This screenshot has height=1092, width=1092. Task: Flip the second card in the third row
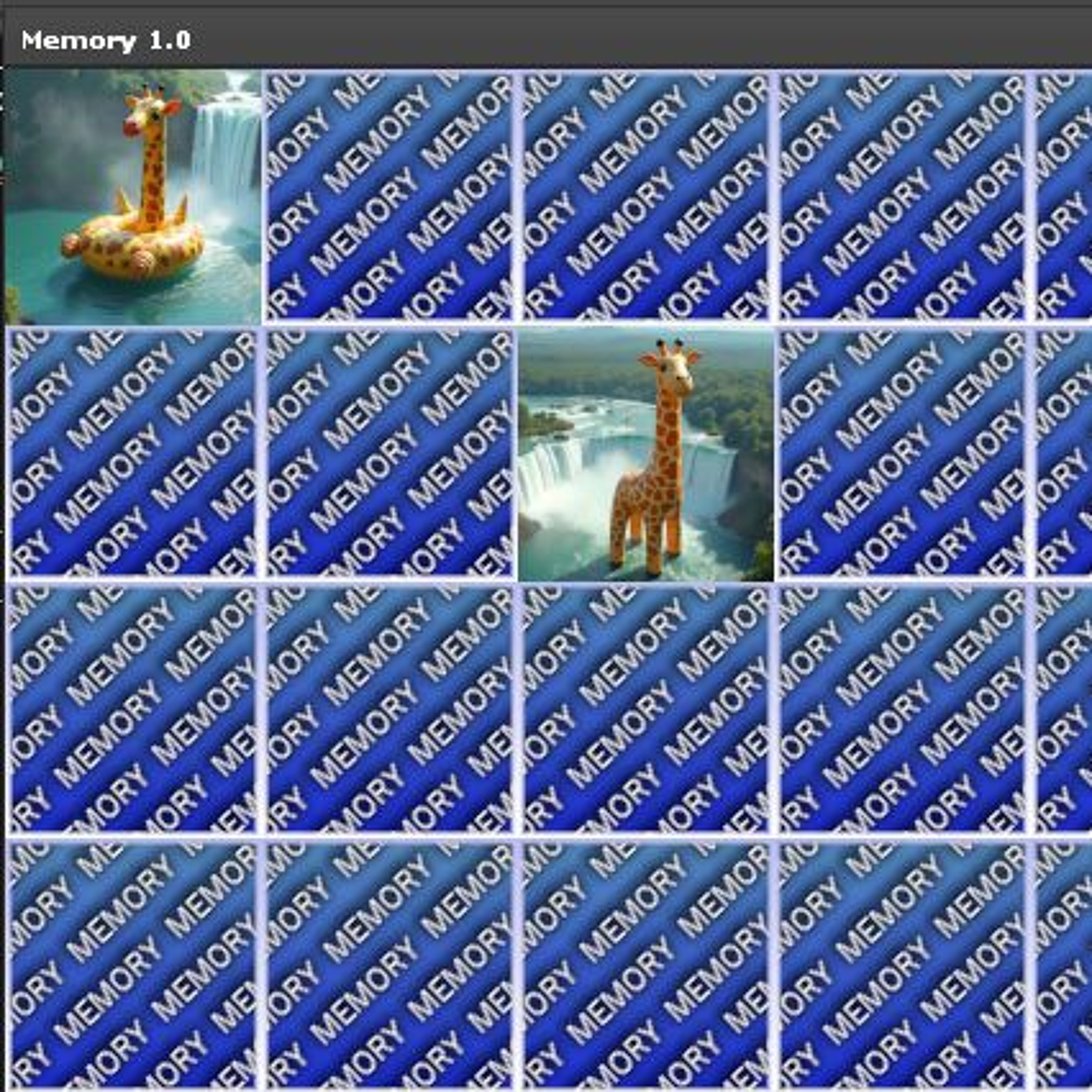[389, 709]
